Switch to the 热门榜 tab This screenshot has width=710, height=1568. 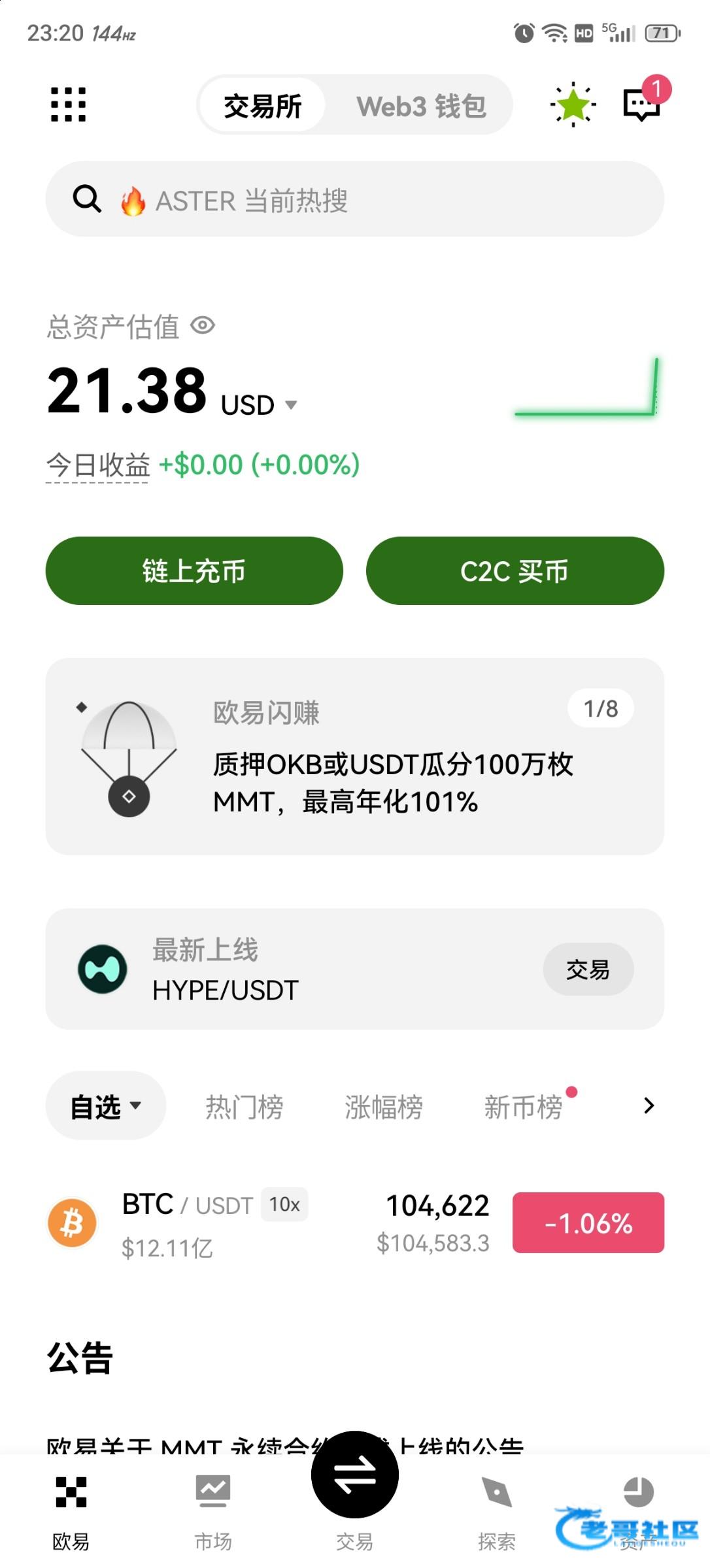244,1107
